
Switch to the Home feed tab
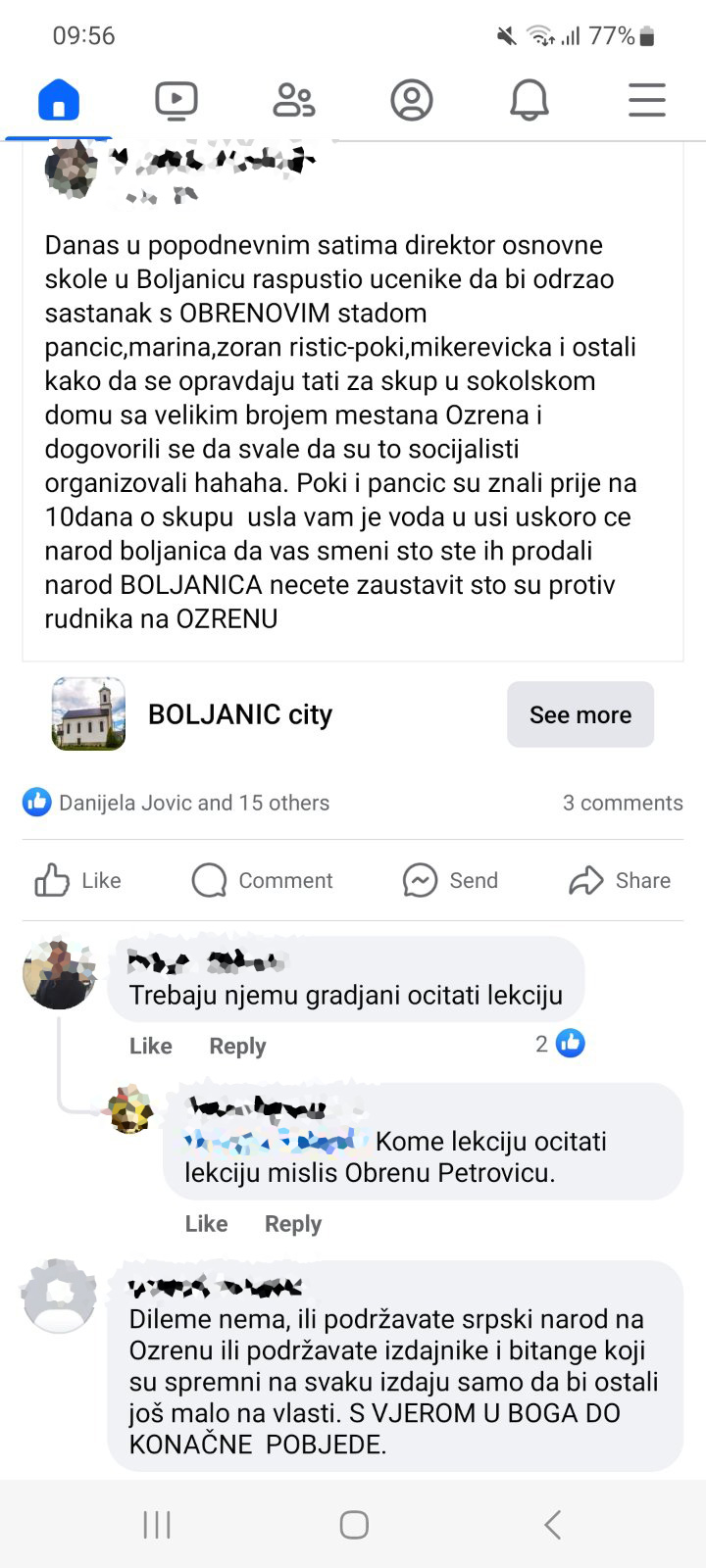click(58, 100)
